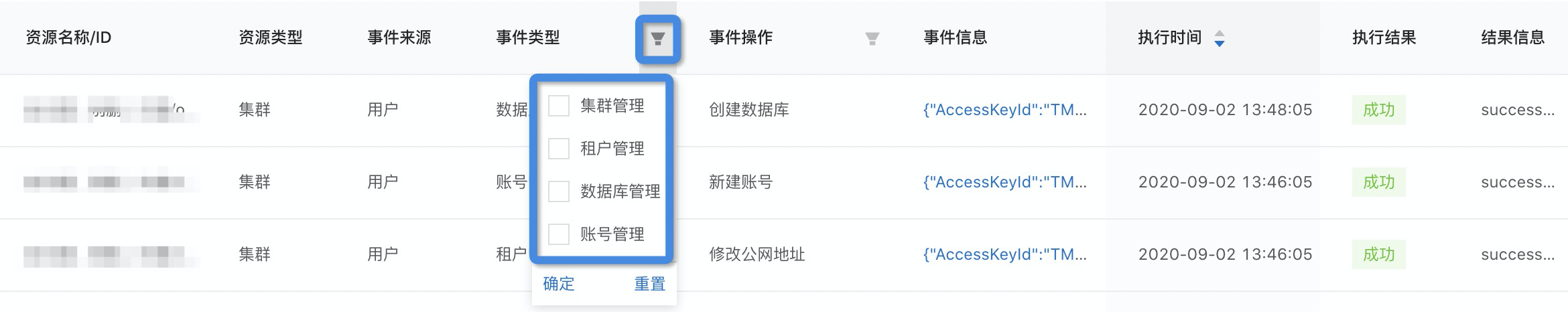View event info link for 新建账号
This screenshot has width=1568, height=312.
[x=1004, y=182]
